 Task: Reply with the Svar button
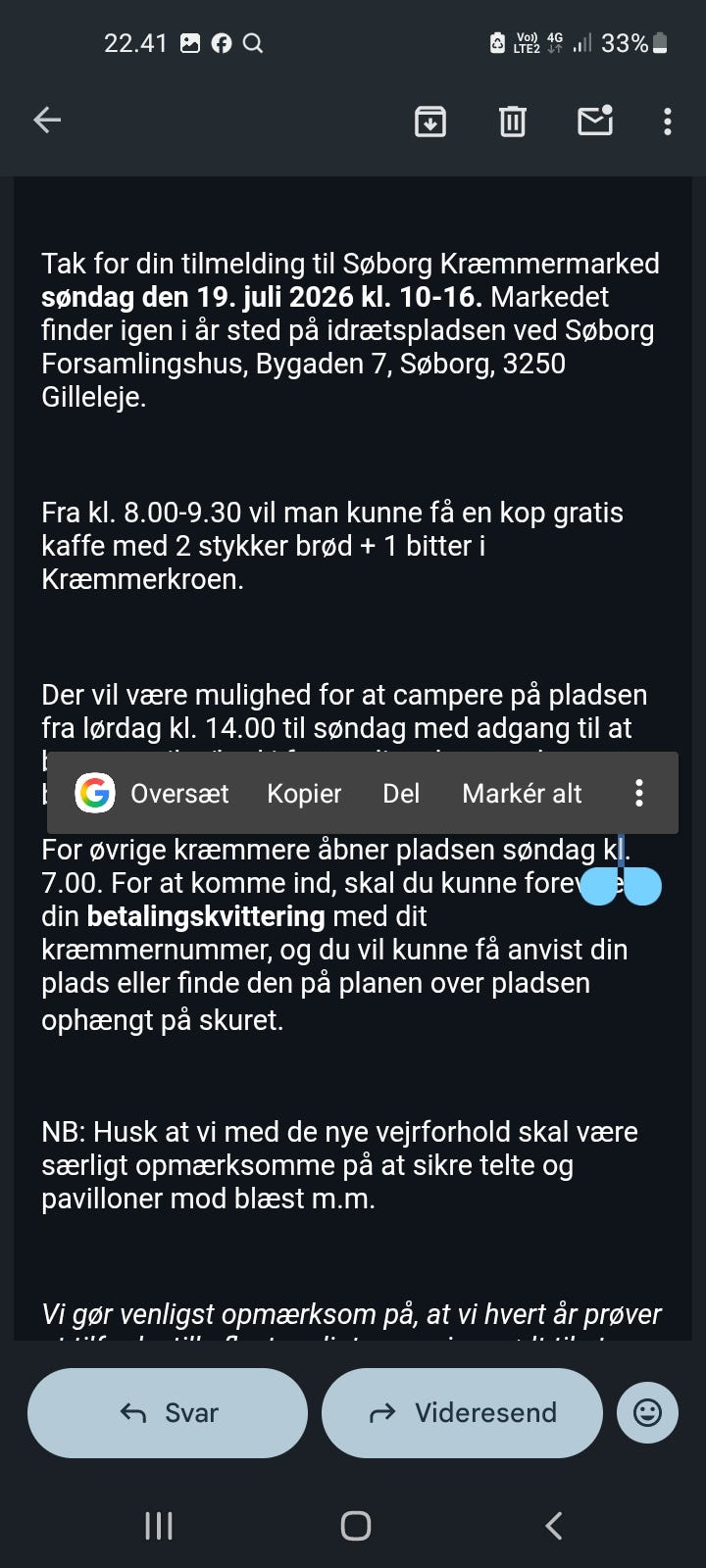[x=168, y=1412]
